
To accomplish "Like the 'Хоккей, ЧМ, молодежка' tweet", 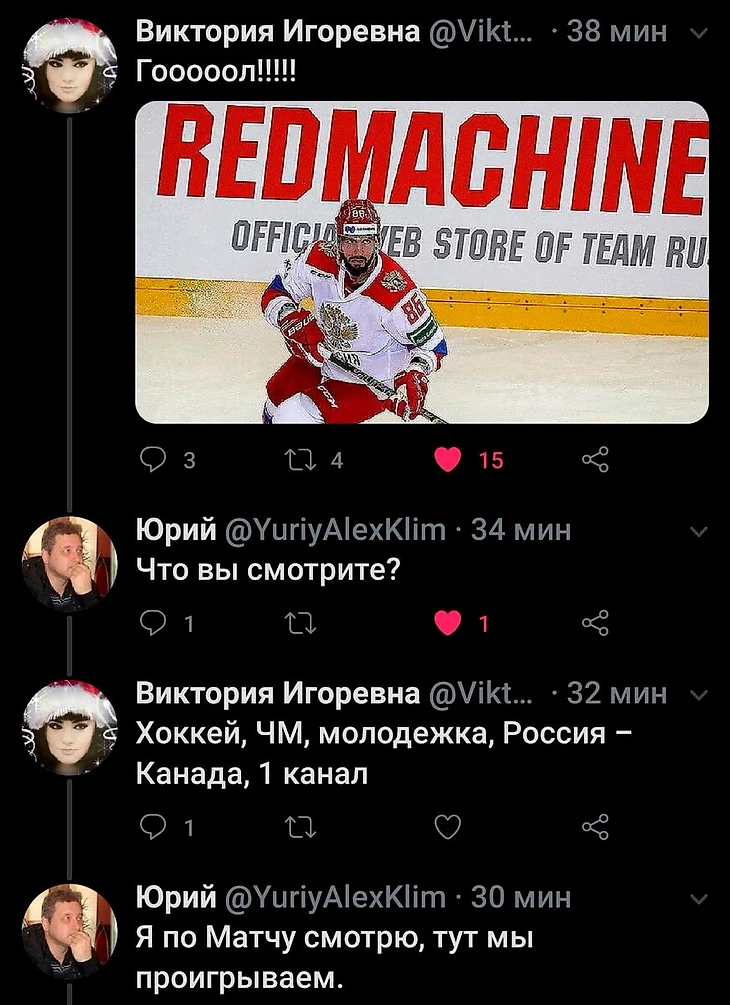I will 450,826.
